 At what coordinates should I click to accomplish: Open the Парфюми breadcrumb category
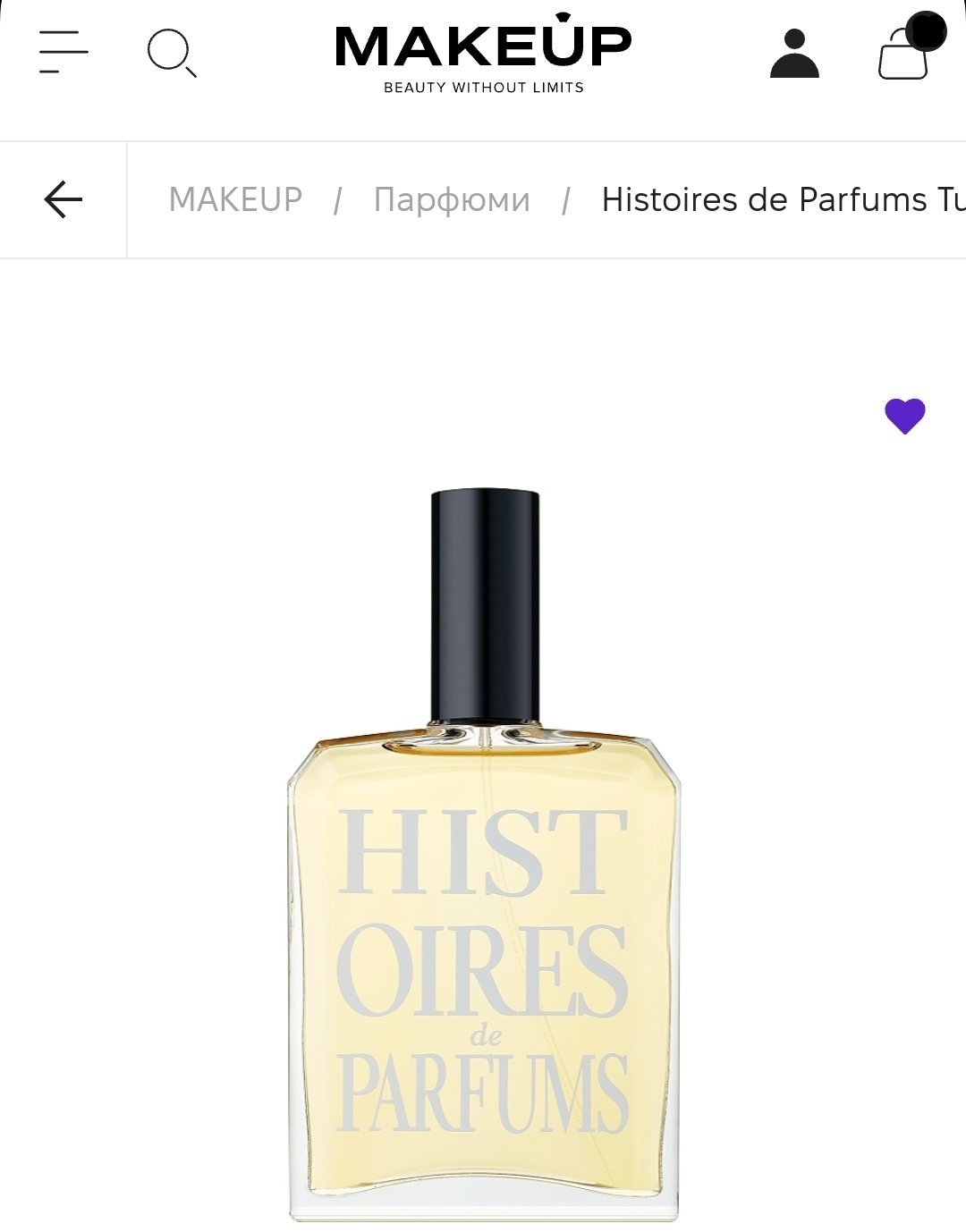point(452,199)
